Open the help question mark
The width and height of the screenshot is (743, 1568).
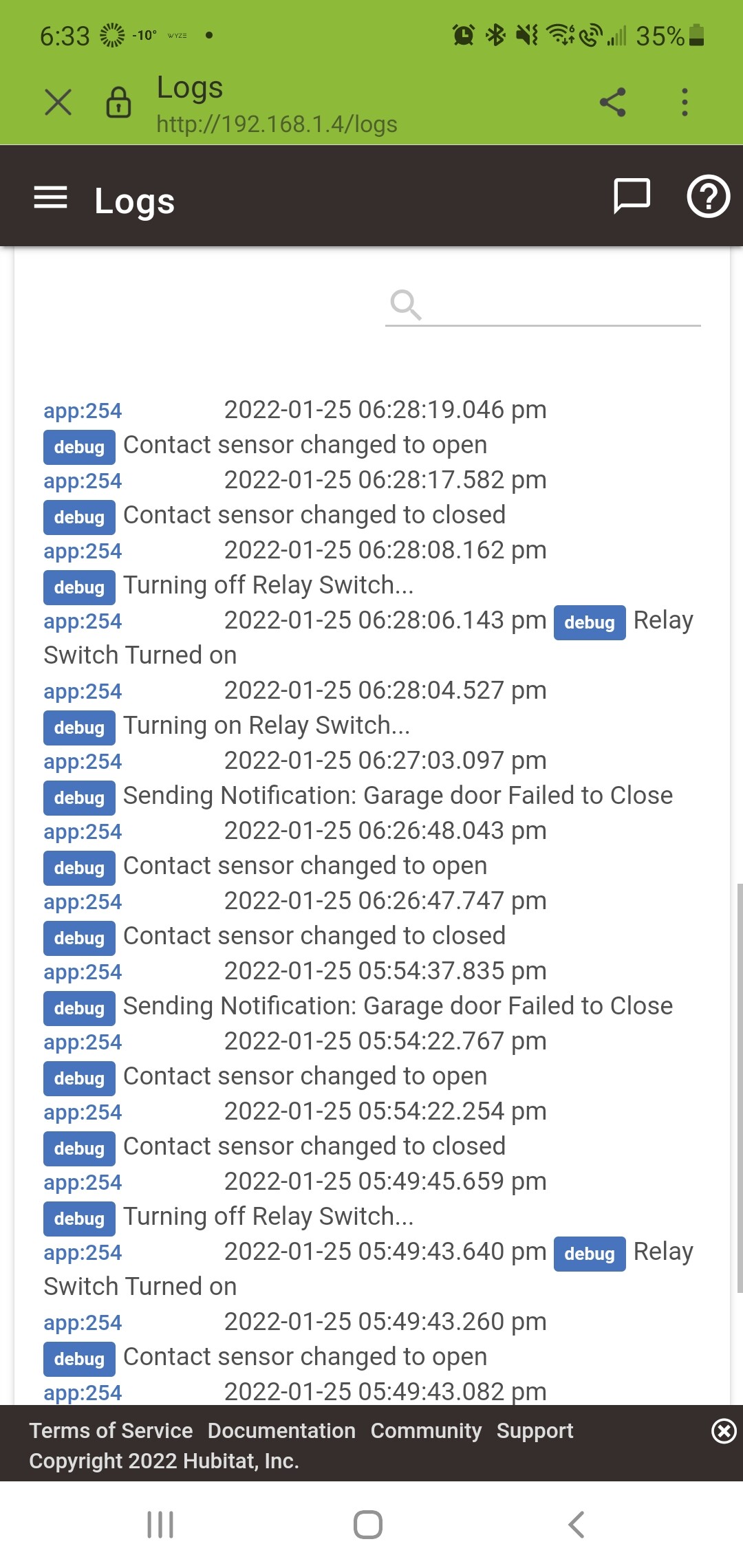pos(709,197)
